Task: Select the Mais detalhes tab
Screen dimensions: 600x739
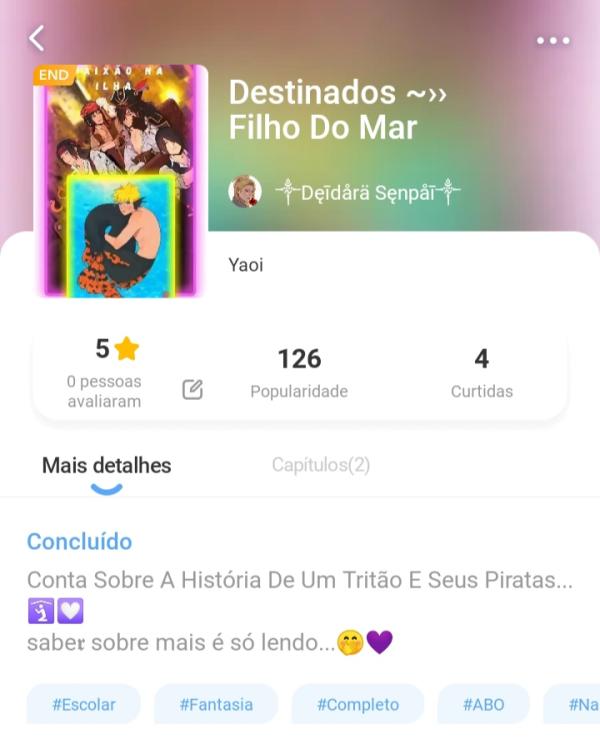Action: [107, 465]
